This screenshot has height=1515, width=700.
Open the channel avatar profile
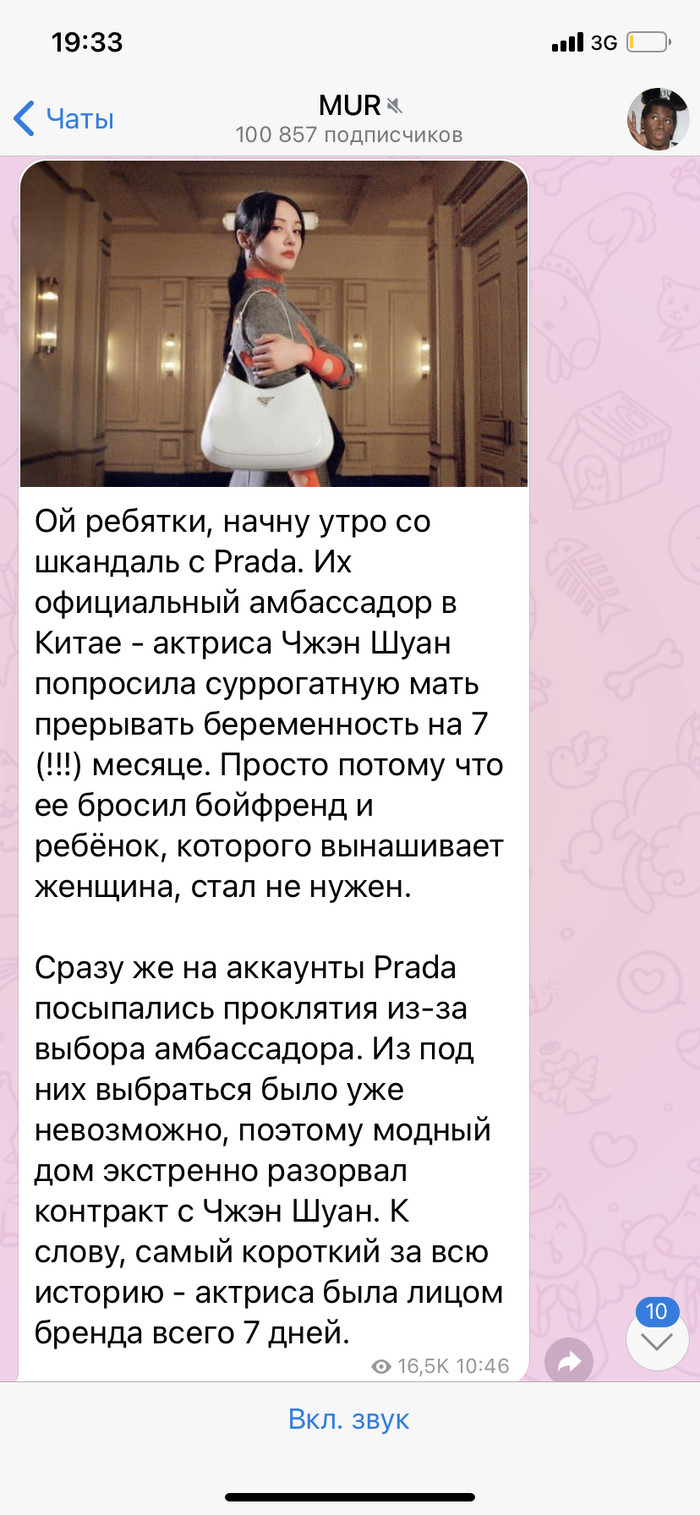click(x=657, y=119)
